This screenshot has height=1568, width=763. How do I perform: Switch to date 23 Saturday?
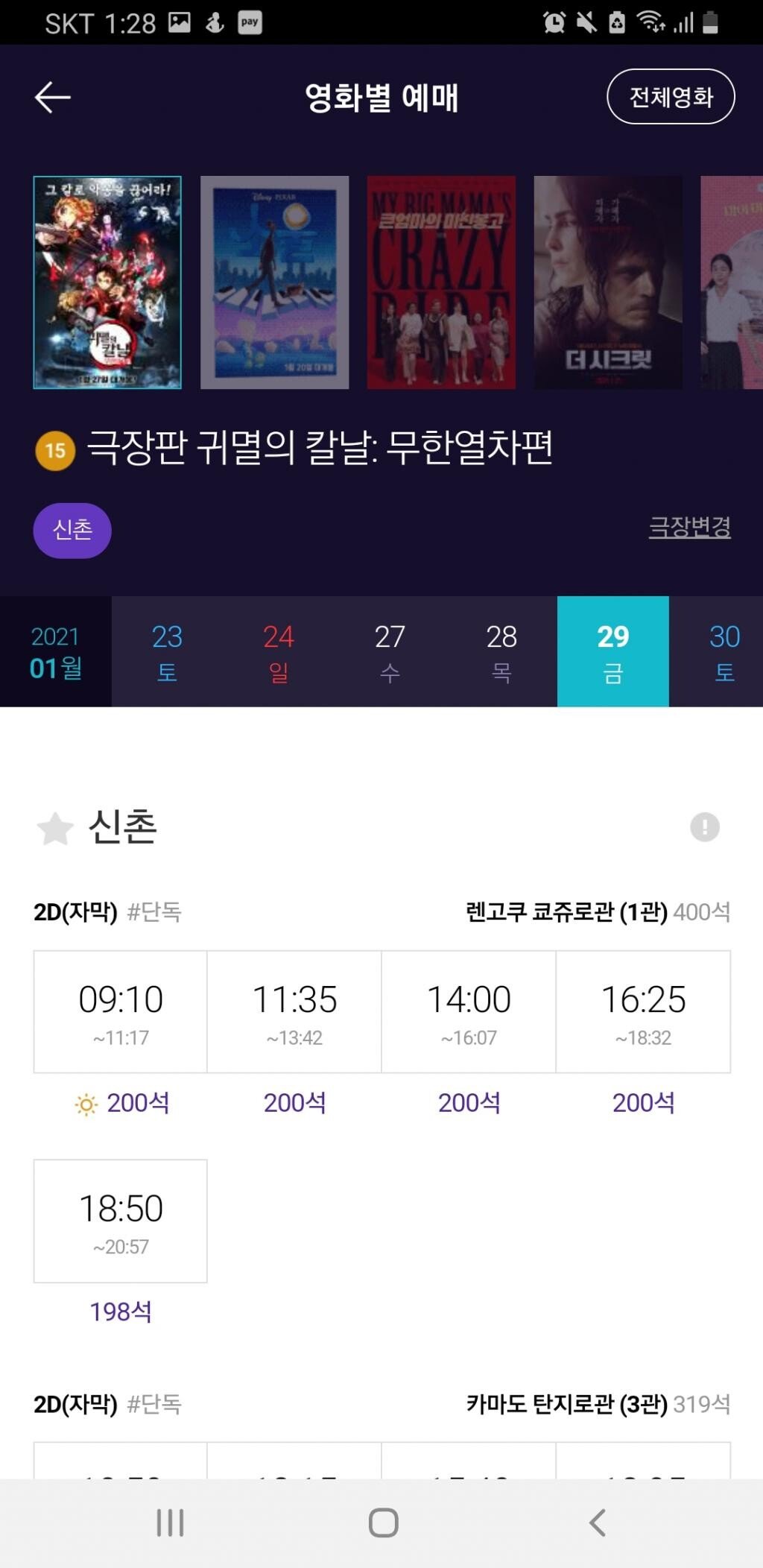point(167,651)
